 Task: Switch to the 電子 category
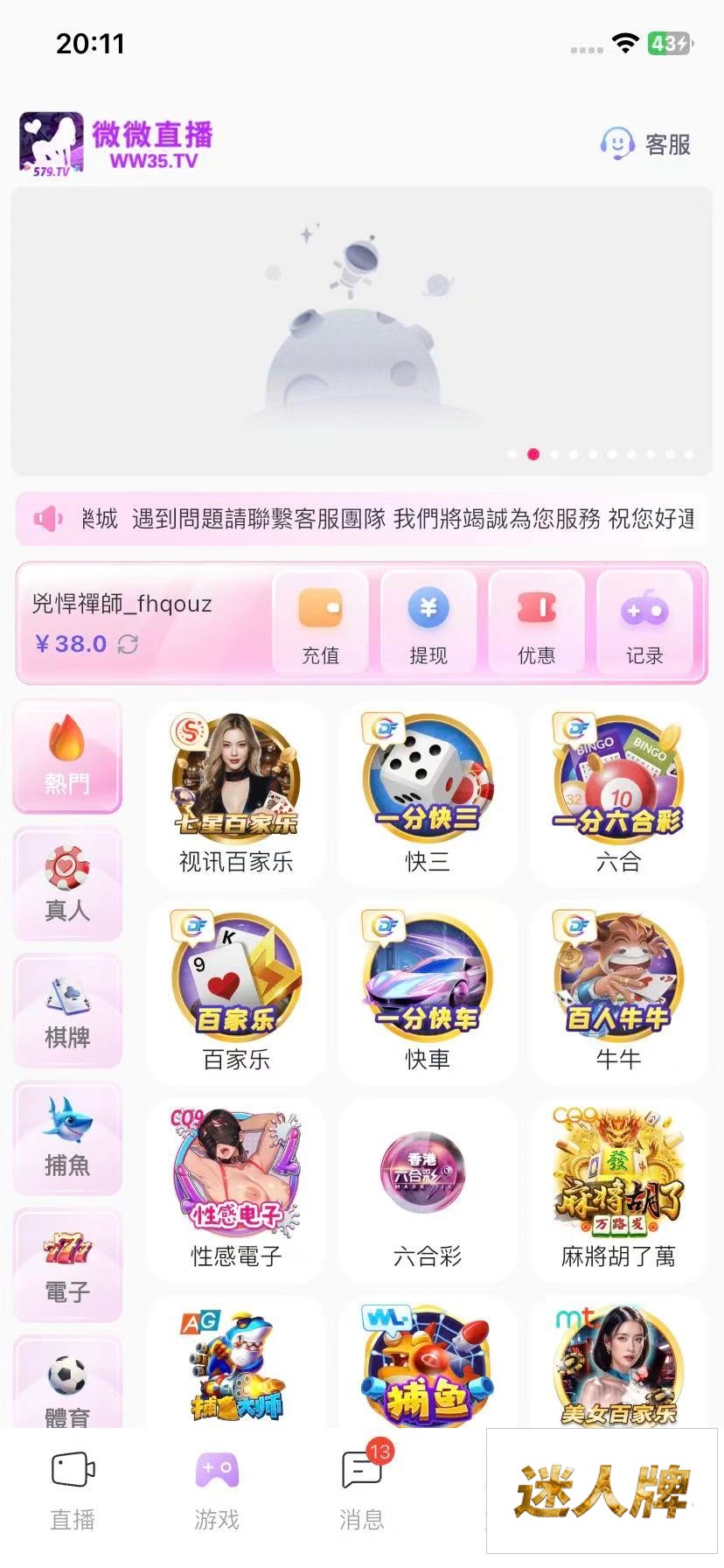[67, 1265]
